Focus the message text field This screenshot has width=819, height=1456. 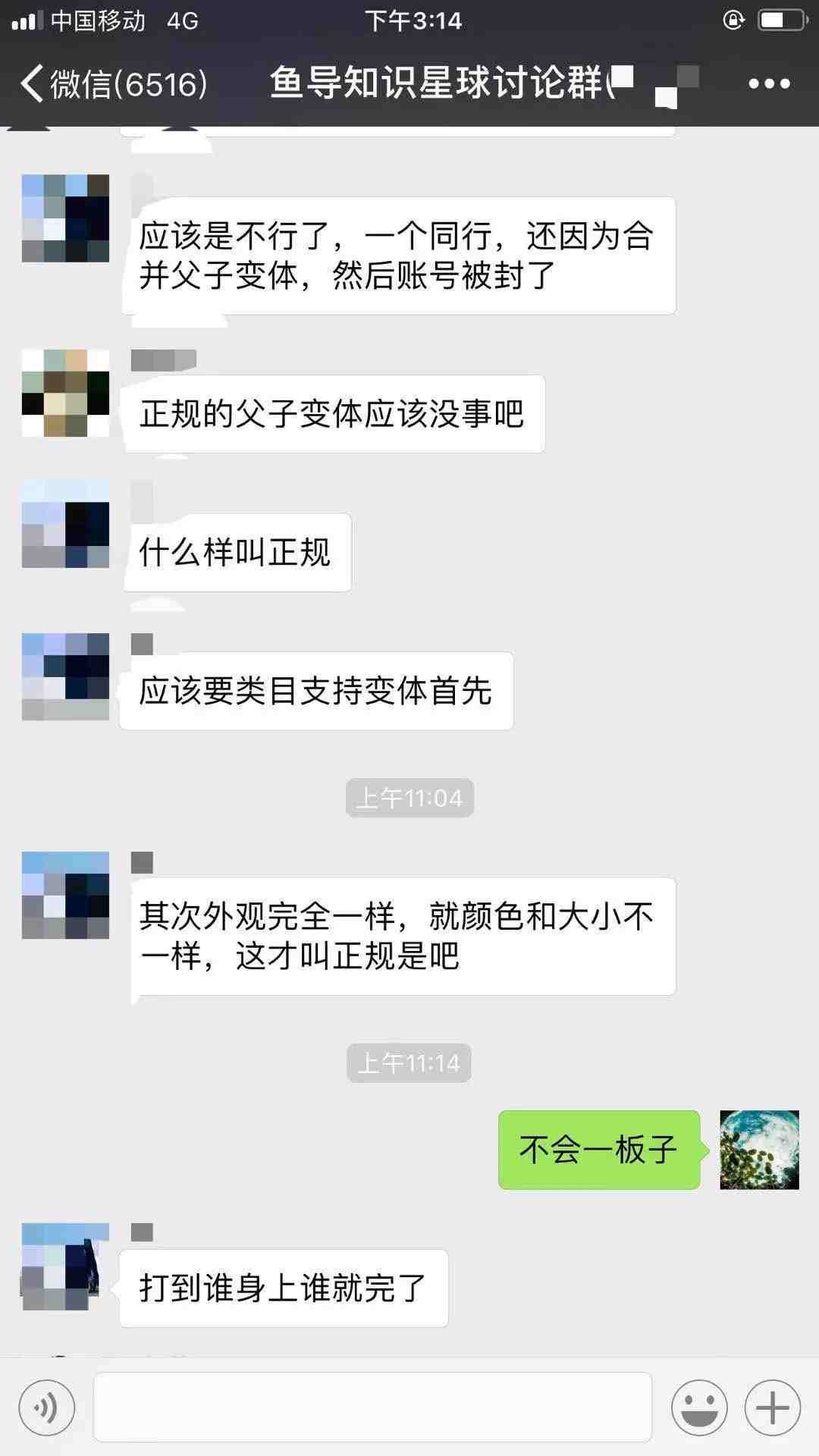[372, 1407]
